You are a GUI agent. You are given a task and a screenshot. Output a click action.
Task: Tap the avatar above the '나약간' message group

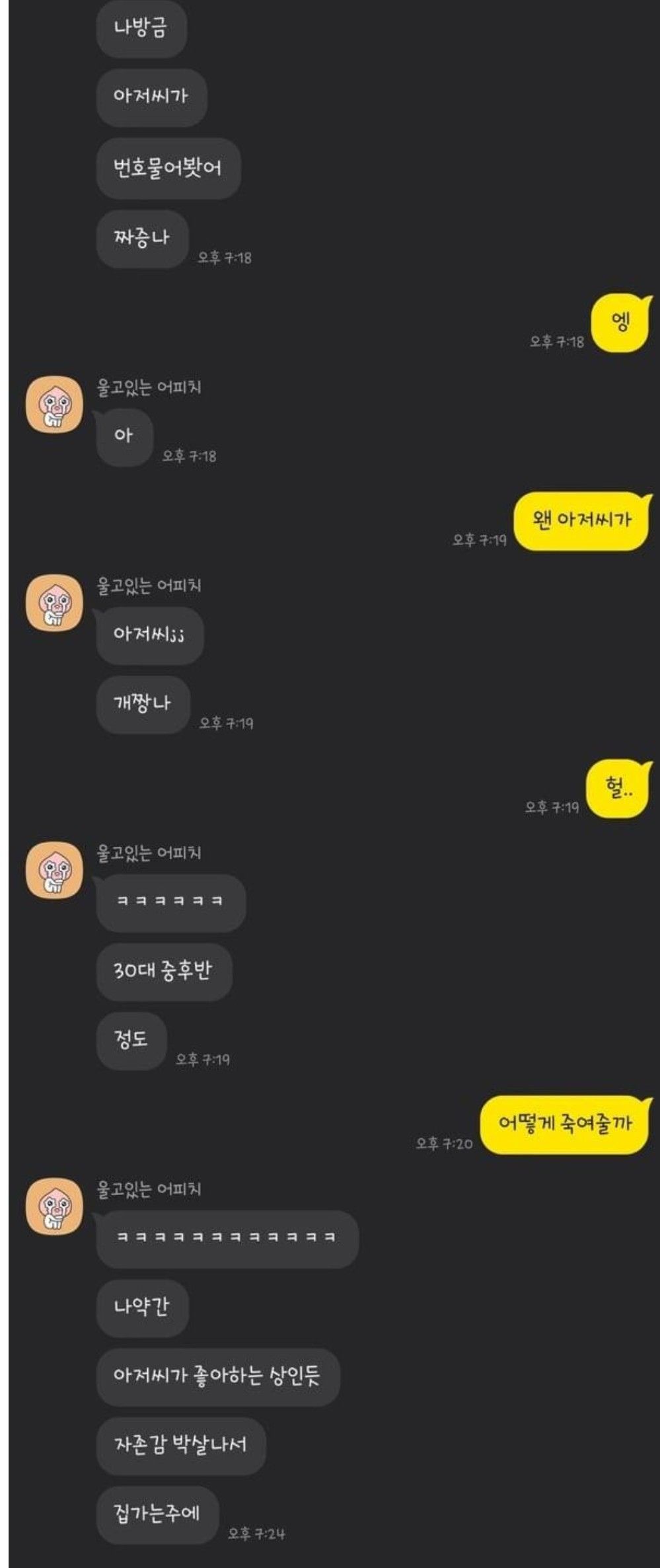tap(54, 1206)
